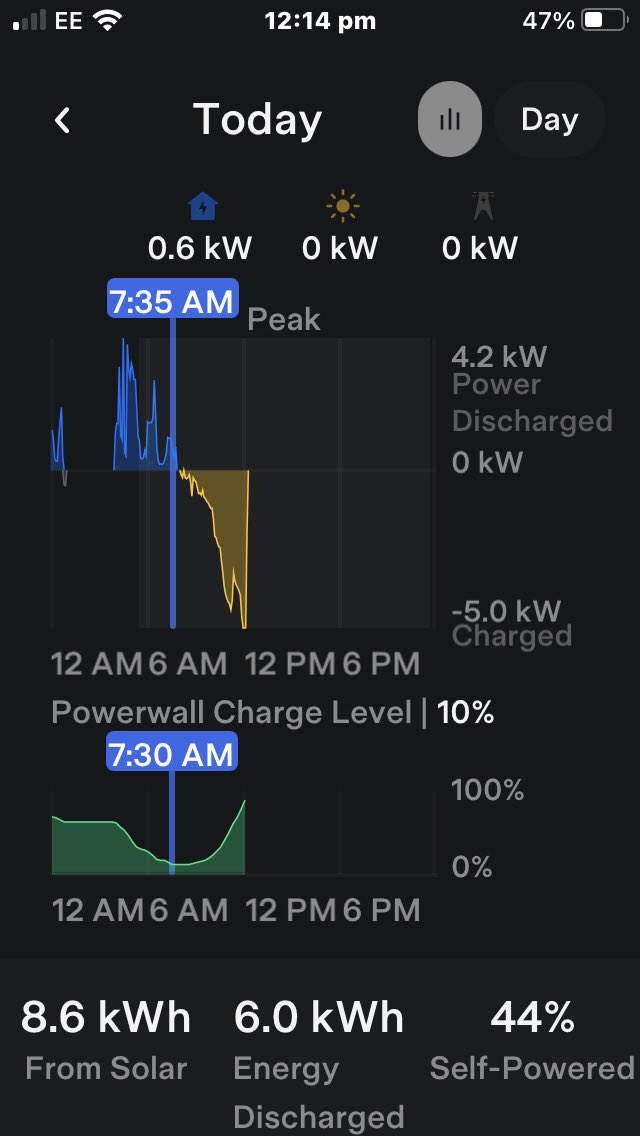Toggle the bar chart view button
640x1136 pixels.
pos(449,120)
